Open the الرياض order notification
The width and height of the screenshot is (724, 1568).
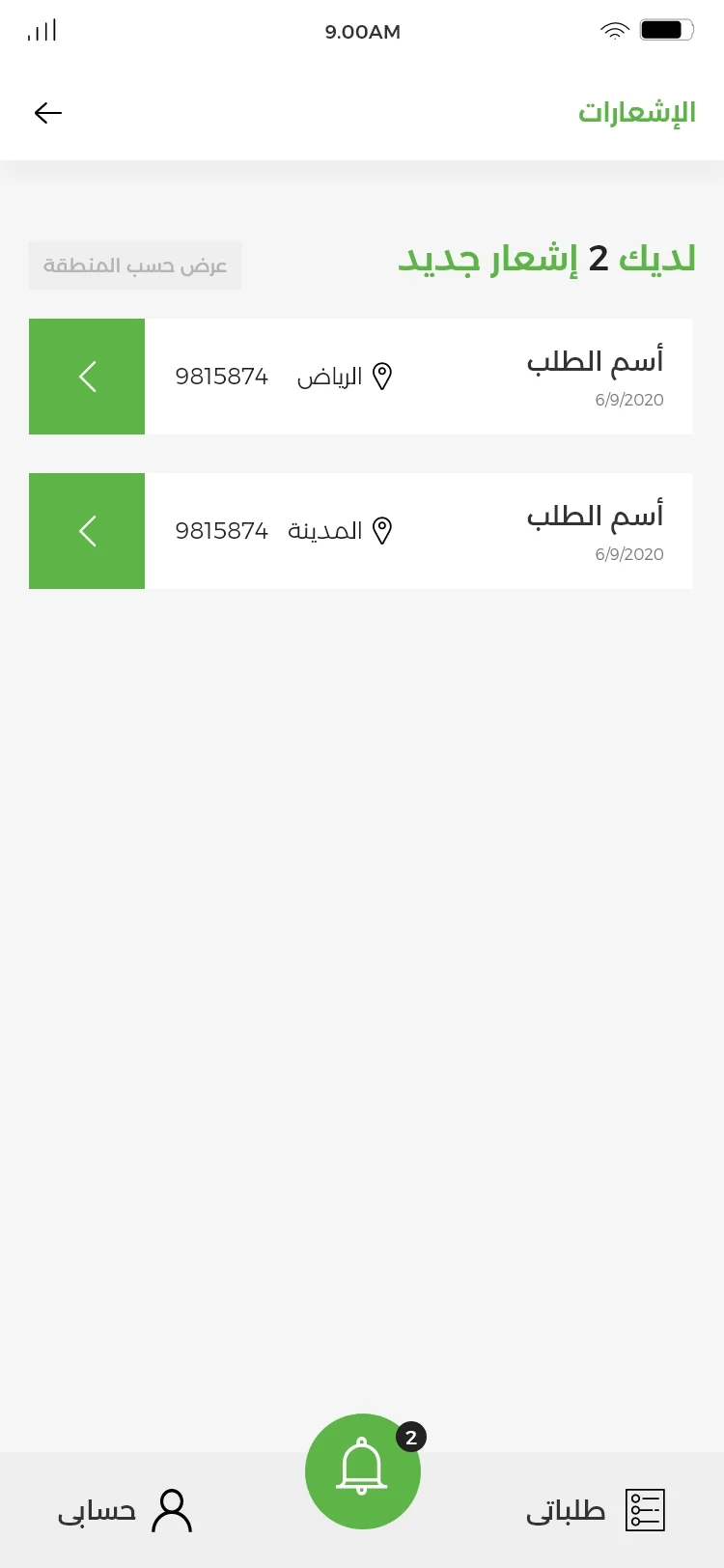pyautogui.click(x=419, y=377)
